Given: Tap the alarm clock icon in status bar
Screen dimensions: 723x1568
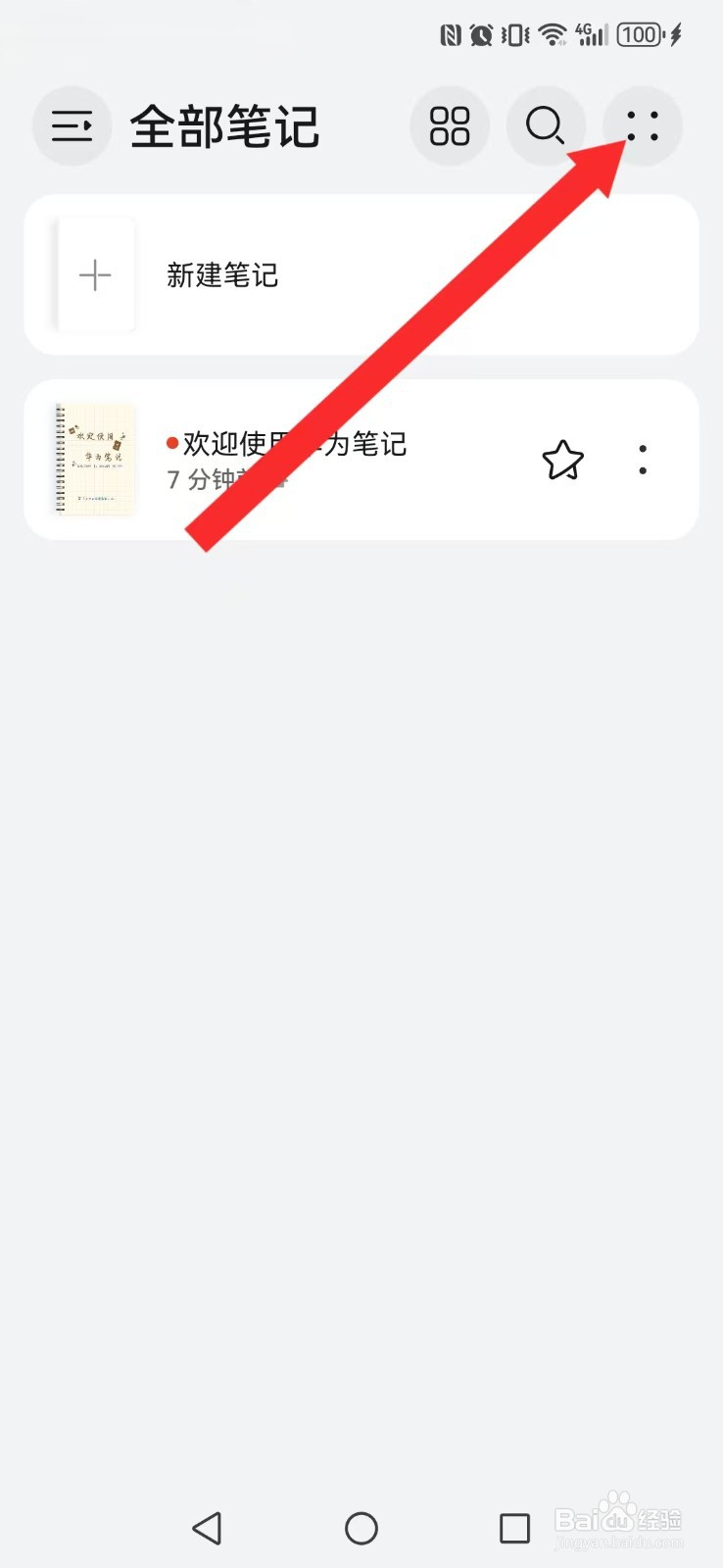Looking at the screenshot, I should pyautogui.click(x=480, y=33).
